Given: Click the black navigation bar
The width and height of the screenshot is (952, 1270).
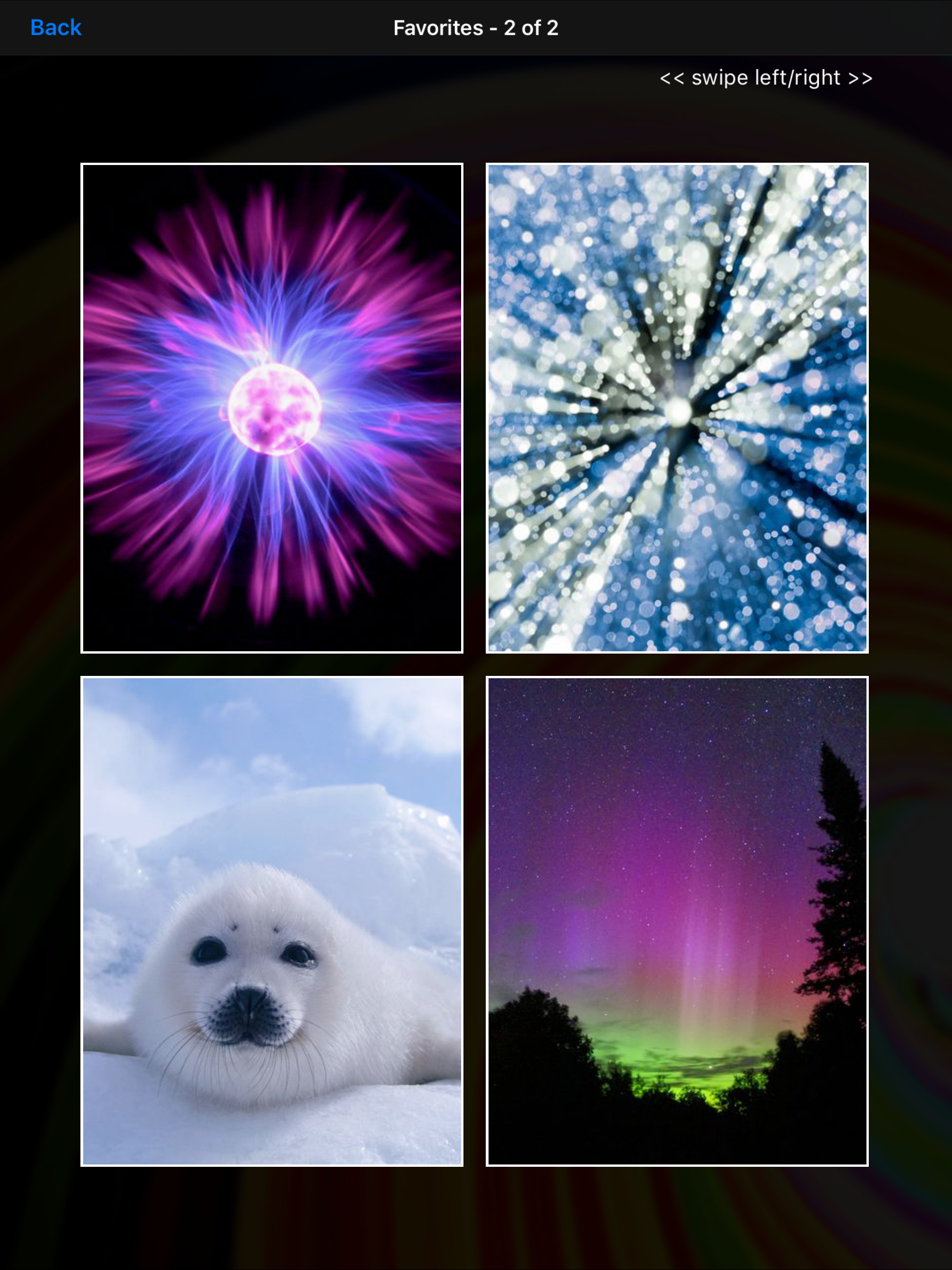Looking at the screenshot, I should (230, 27).
